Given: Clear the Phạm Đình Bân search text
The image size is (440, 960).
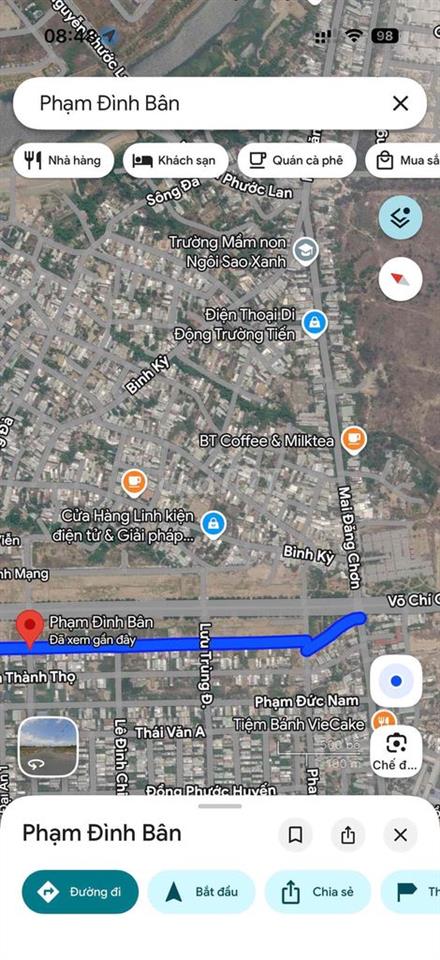Looking at the screenshot, I should point(400,103).
